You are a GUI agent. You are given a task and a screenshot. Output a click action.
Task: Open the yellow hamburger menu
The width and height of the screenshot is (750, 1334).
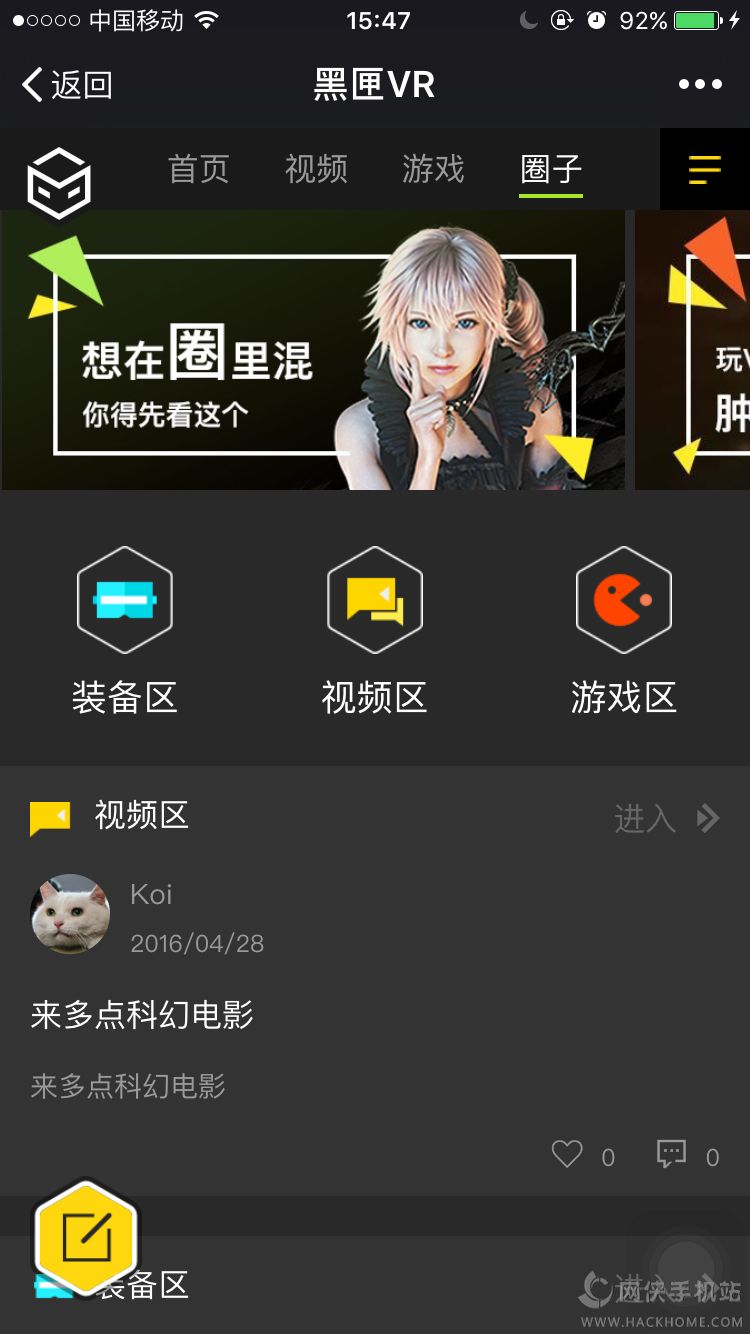pyautogui.click(x=705, y=169)
